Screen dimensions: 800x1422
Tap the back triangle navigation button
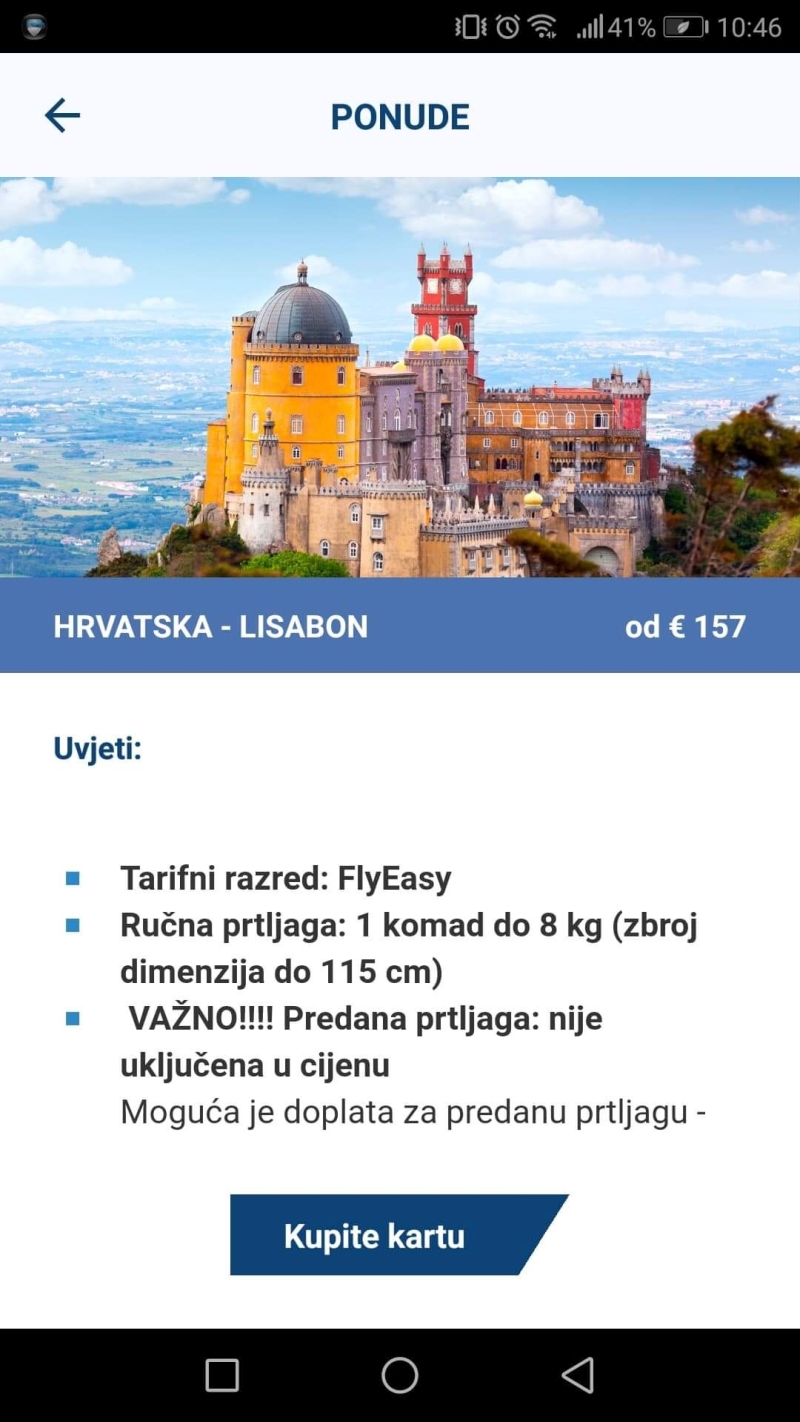(578, 1376)
